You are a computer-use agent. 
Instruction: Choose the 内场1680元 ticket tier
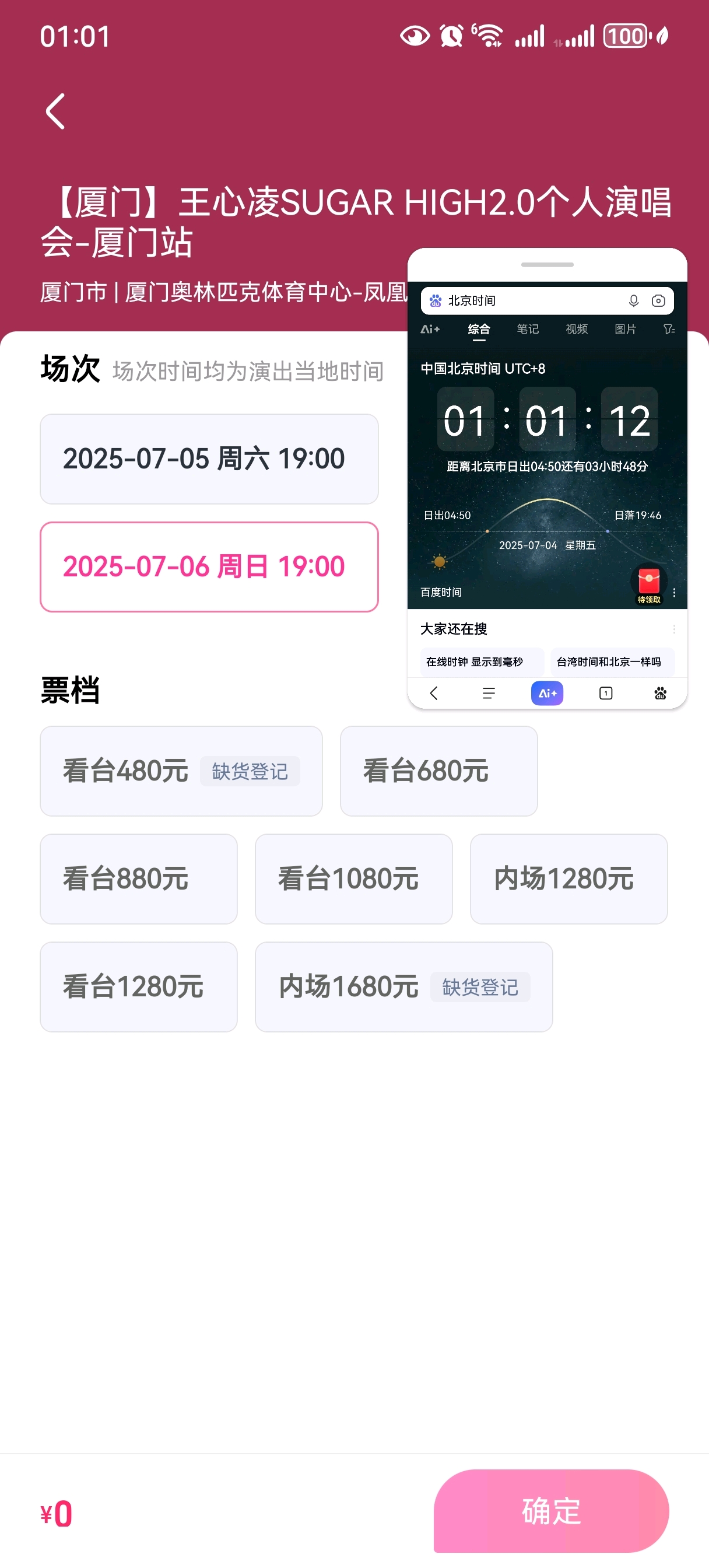point(403,986)
